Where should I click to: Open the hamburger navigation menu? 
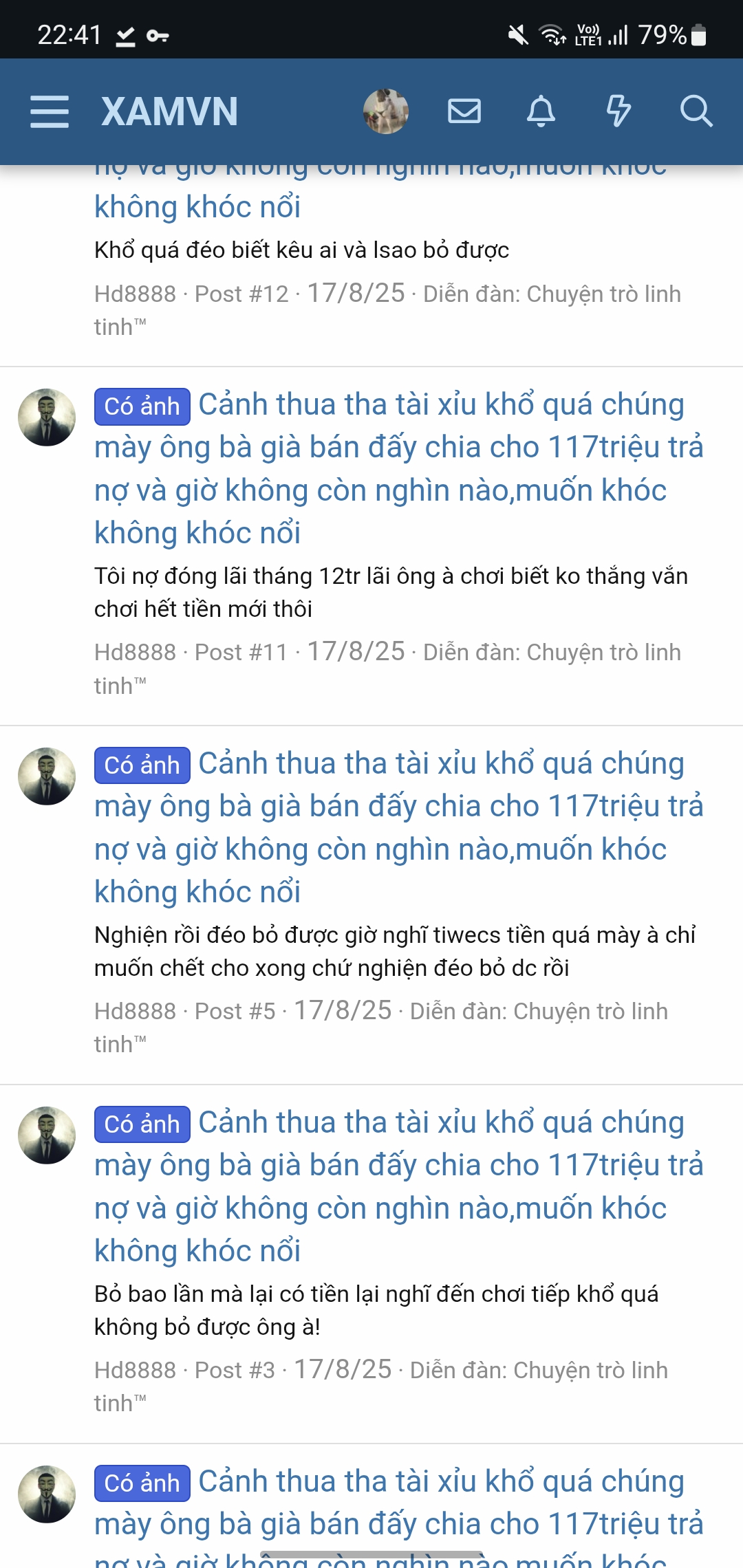tap(50, 111)
